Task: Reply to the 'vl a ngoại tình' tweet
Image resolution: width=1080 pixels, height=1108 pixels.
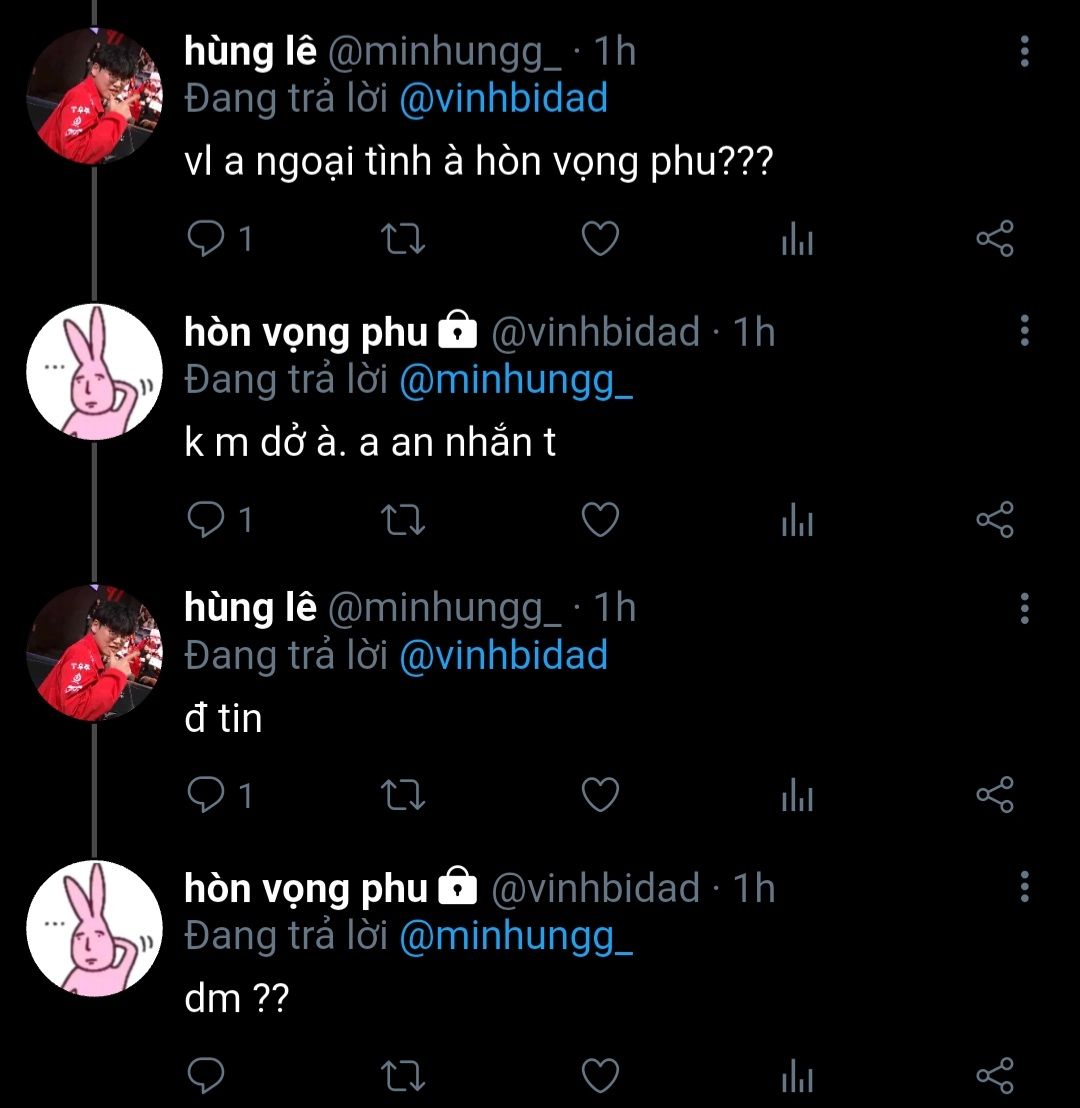Action: click(x=207, y=239)
